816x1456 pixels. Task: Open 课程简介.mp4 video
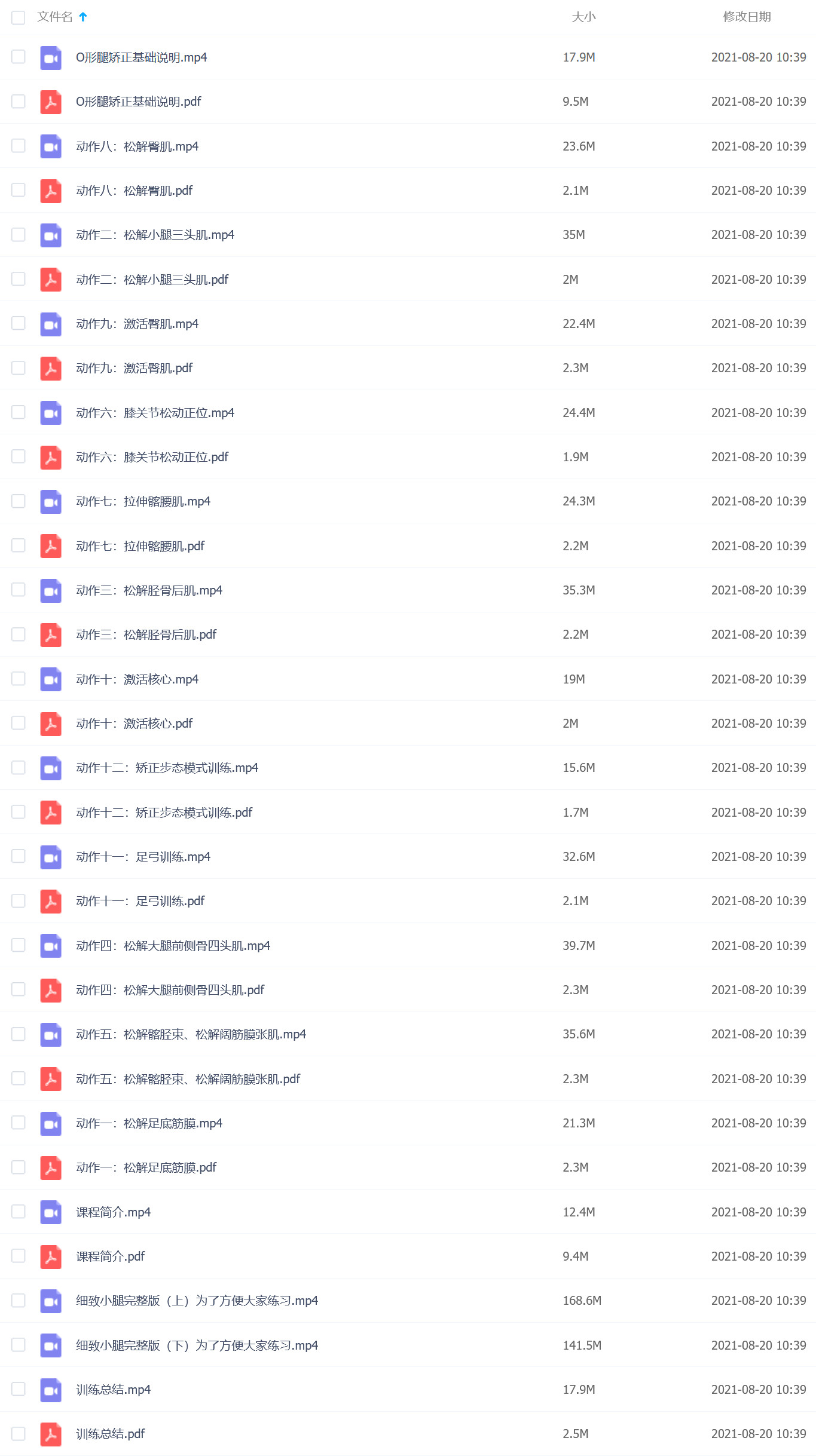(113, 1212)
